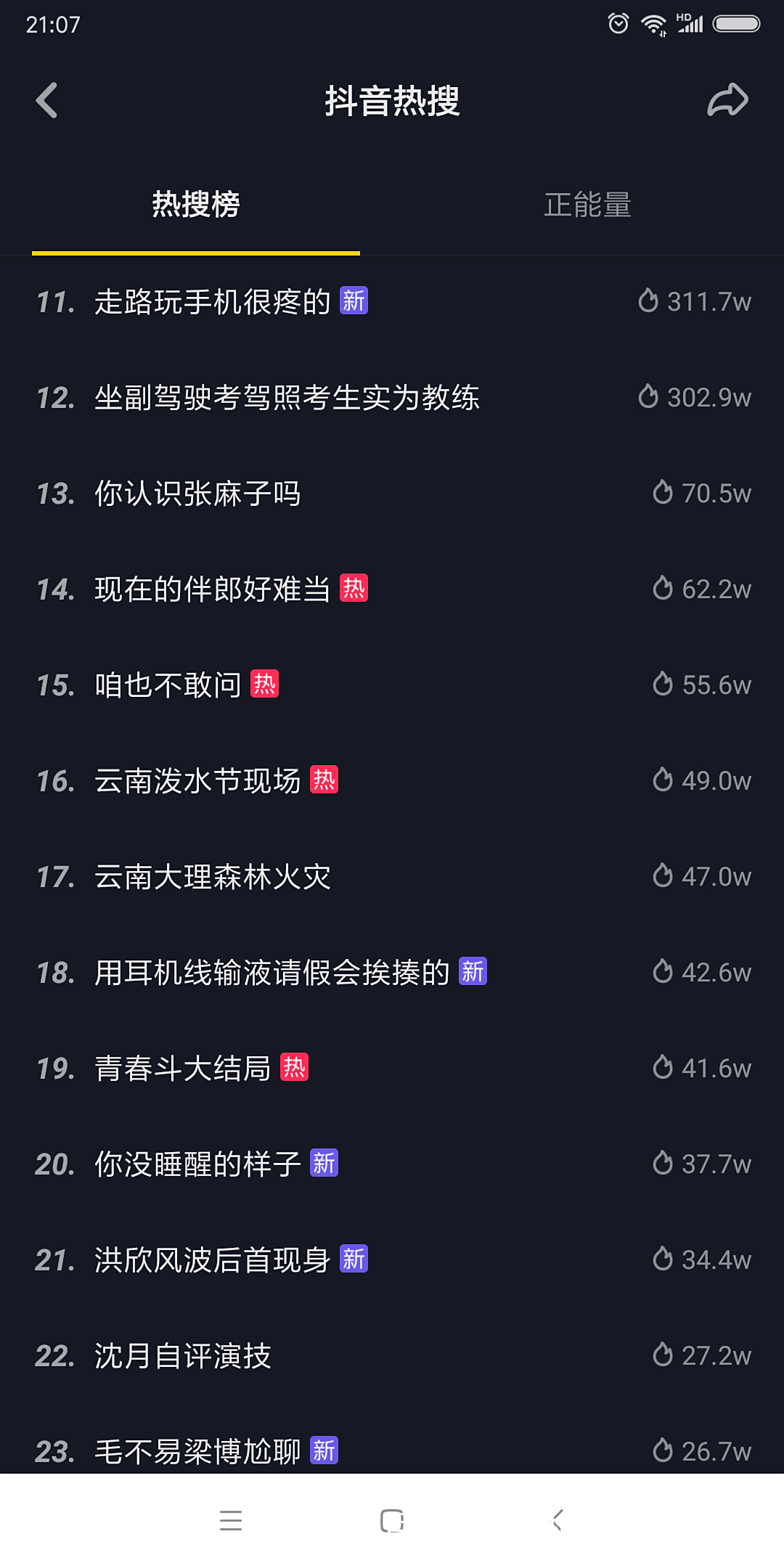The width and height of the screenshot is (784, 1568).
Task: Open topic 用耳机线输液请假会挨揍的
Action: coord(272,973)
